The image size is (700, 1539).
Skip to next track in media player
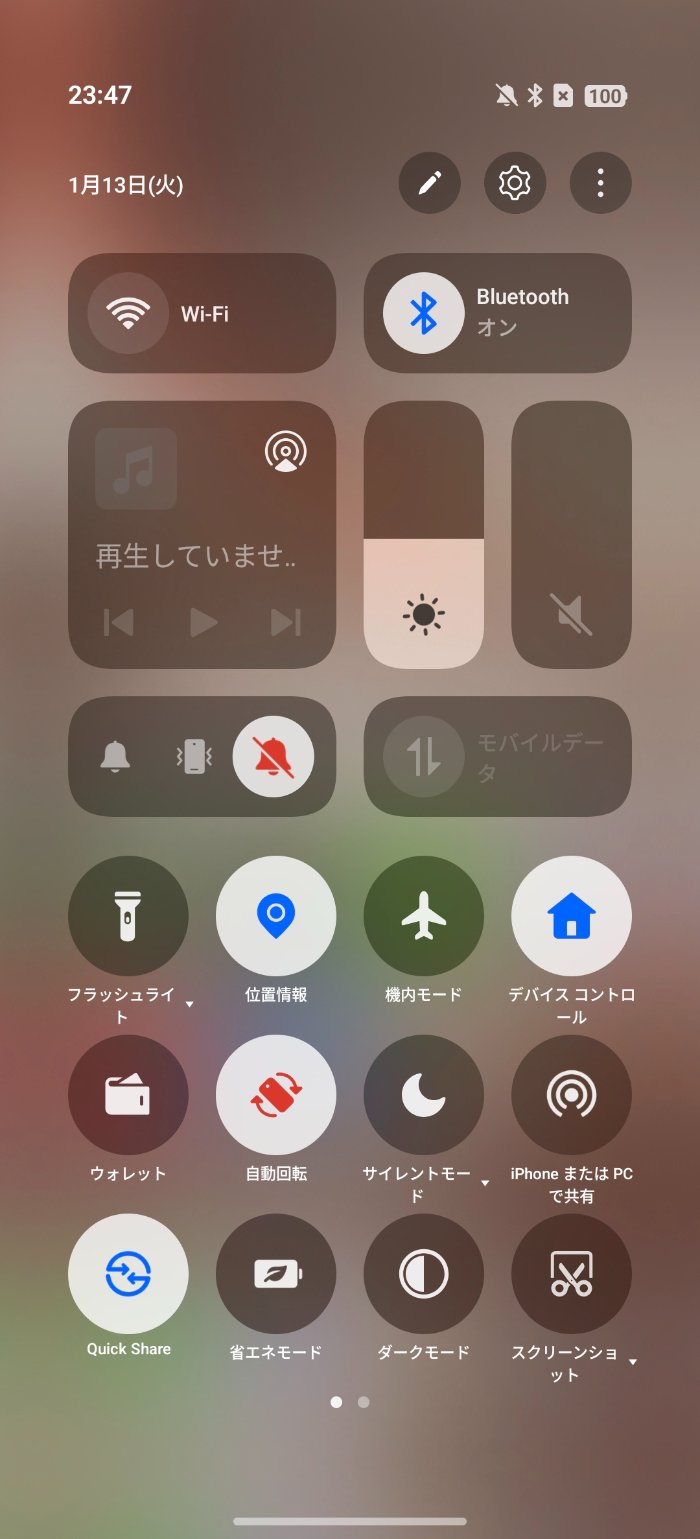click(x=286, y=622)
